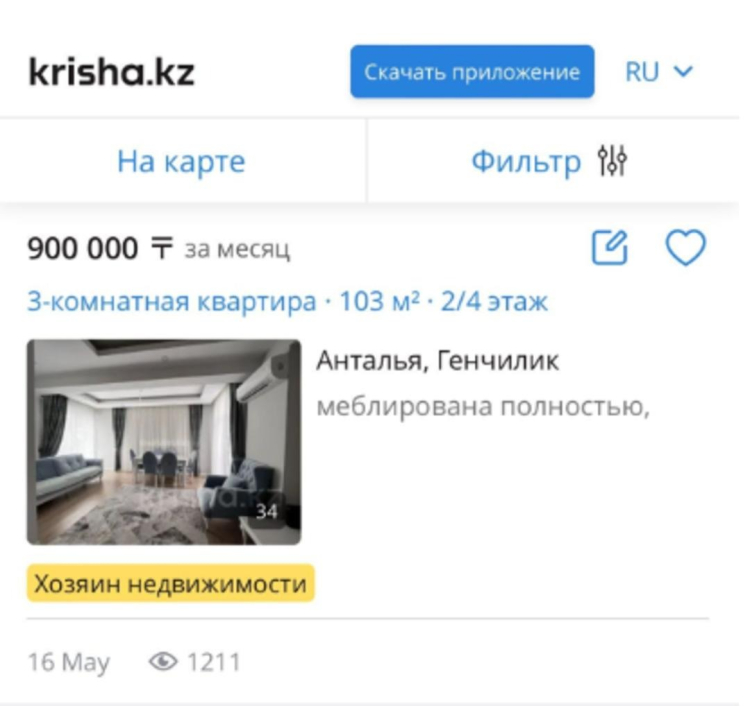
Task: Expand the RU language dropdown
Action: click(x=659, y=72)
